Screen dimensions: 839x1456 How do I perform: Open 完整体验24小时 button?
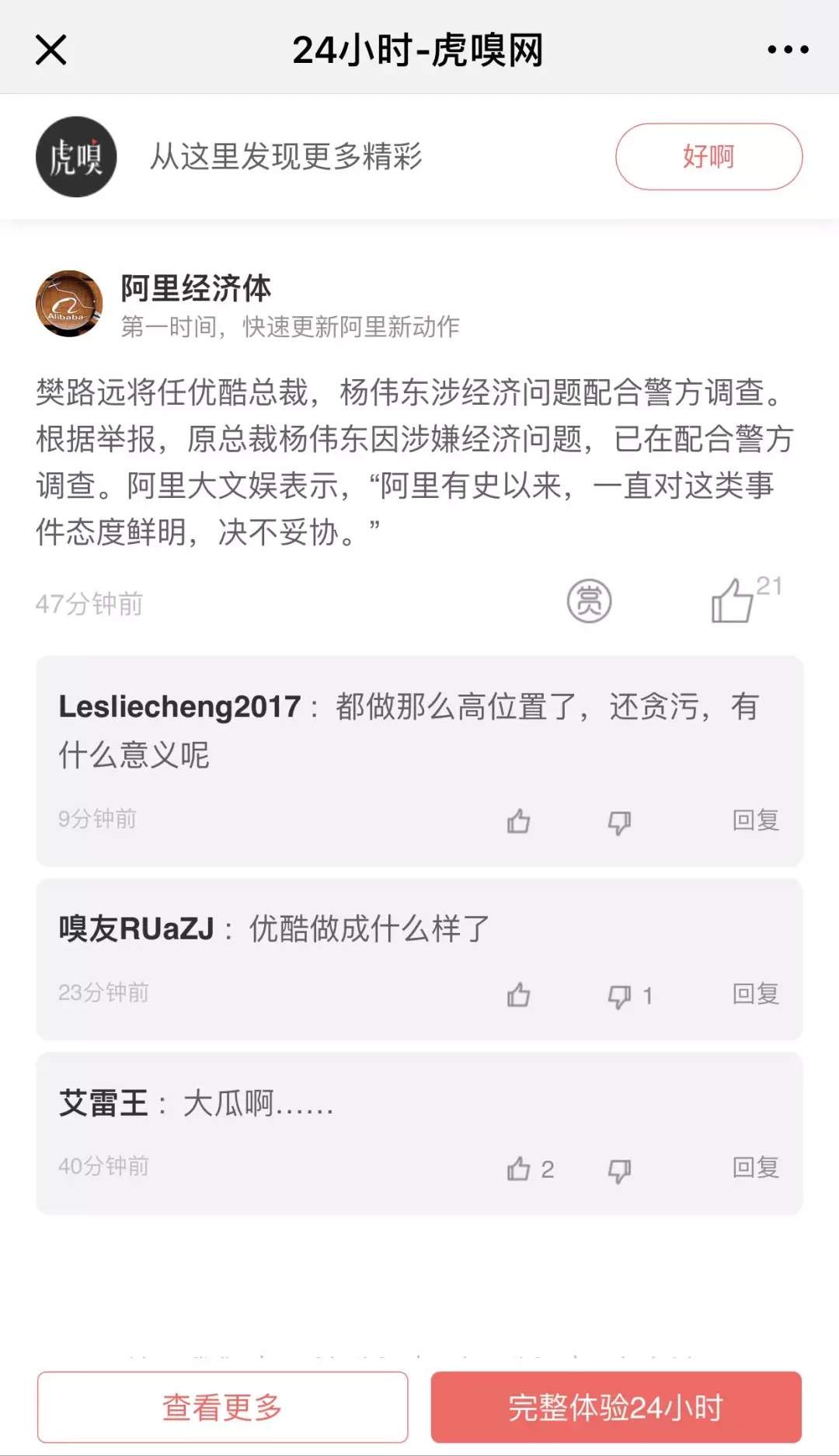616,1407
